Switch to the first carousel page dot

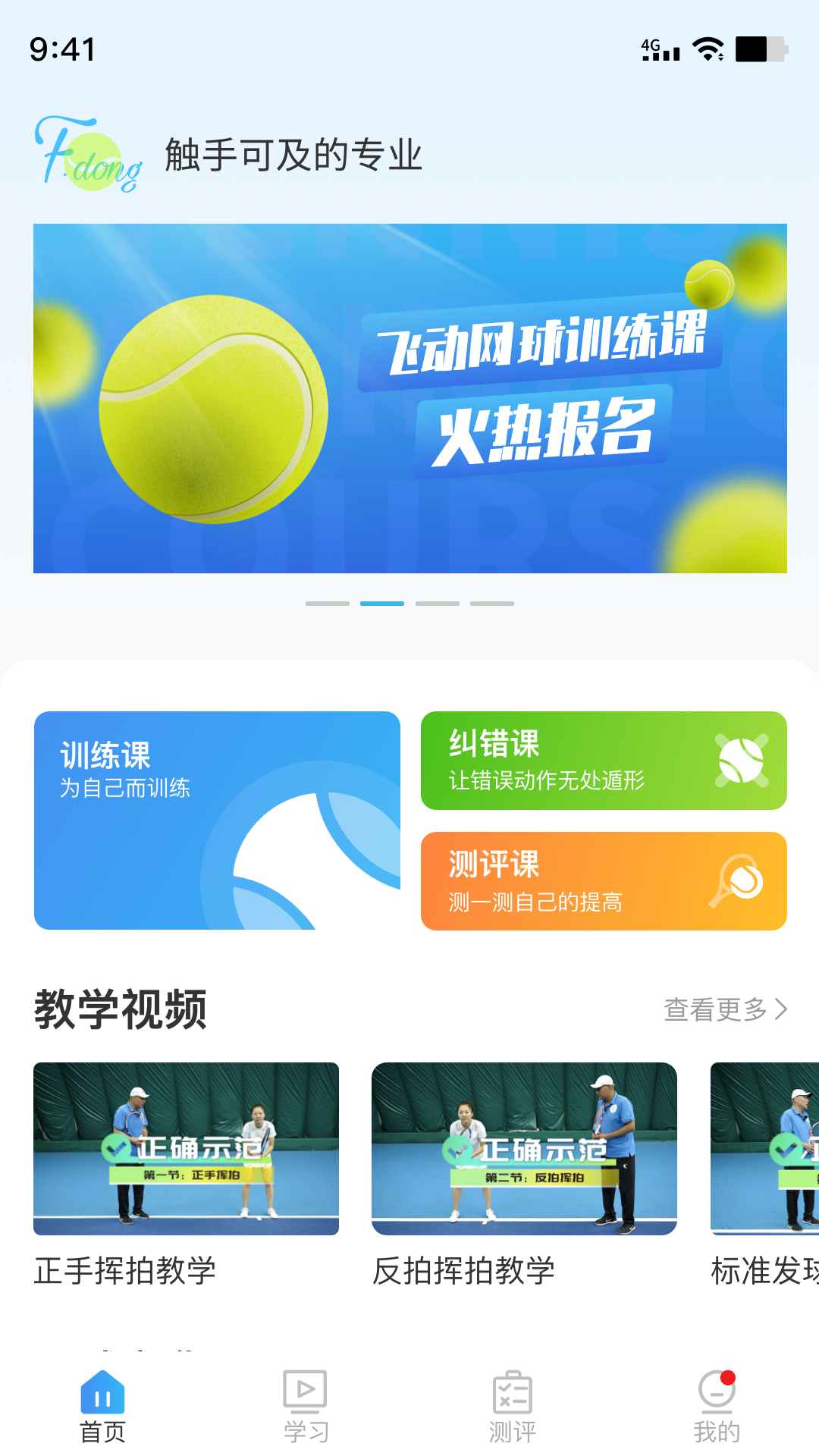click(328, 603)
